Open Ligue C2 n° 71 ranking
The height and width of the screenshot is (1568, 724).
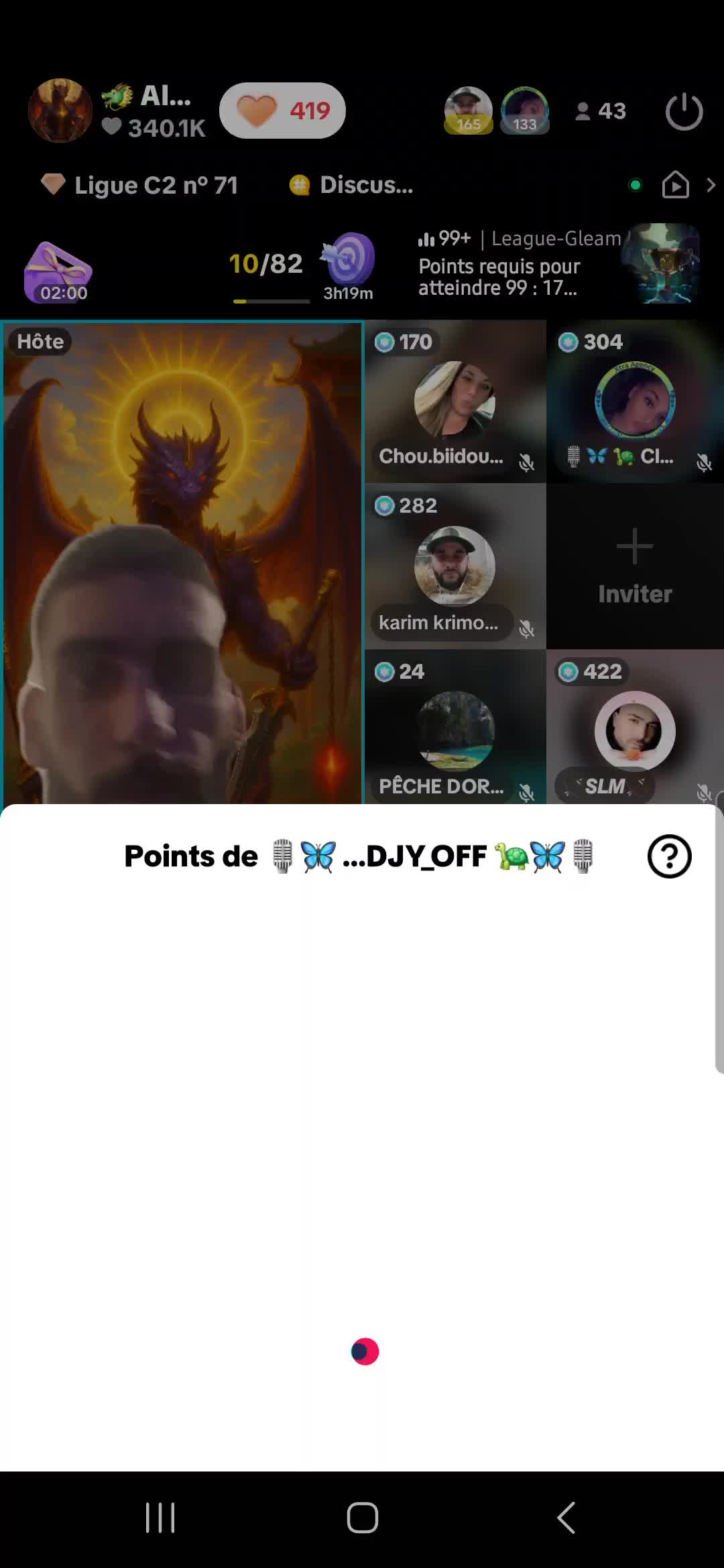[139, 185]
